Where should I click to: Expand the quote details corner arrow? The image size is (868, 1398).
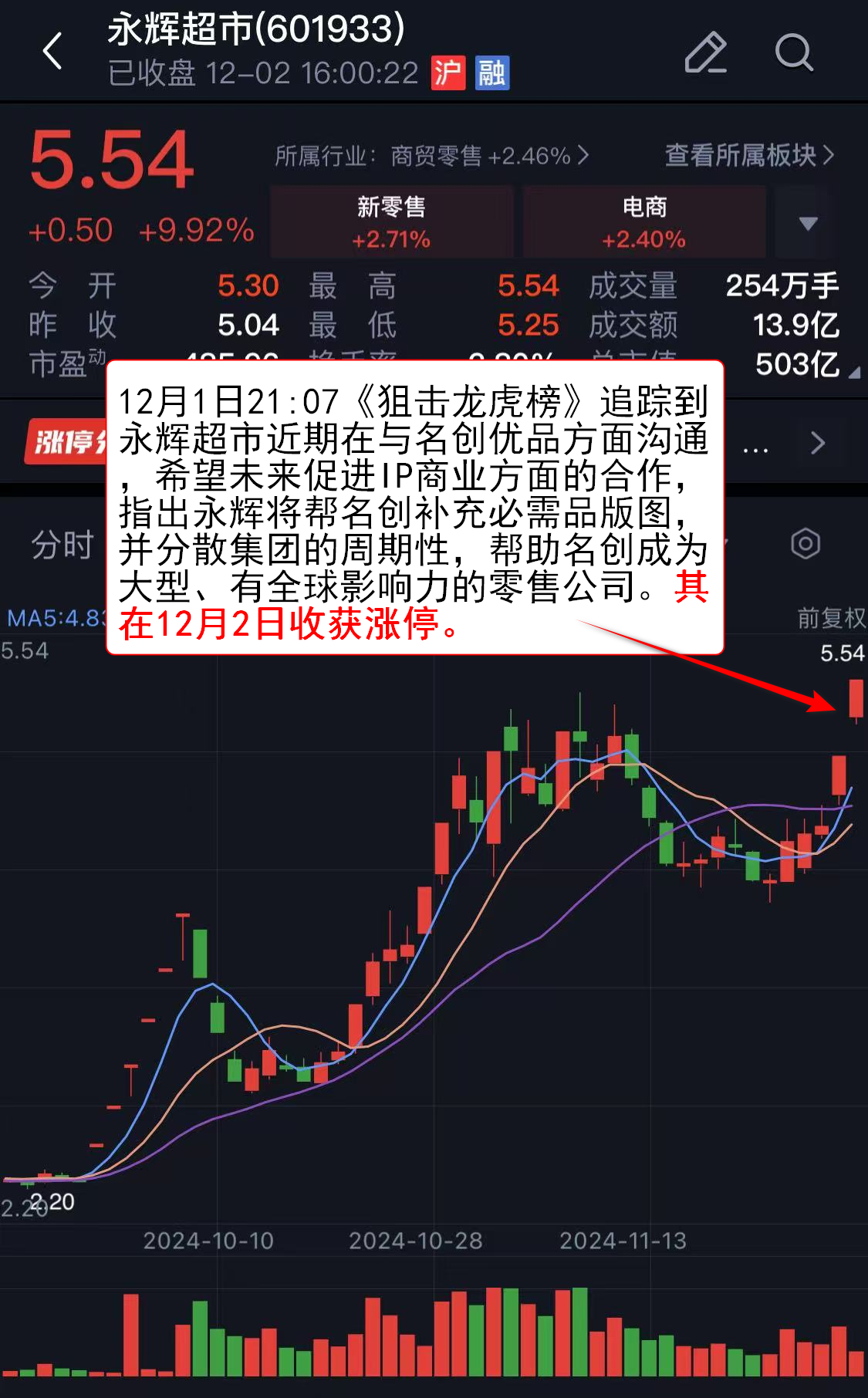click(854, 373)
